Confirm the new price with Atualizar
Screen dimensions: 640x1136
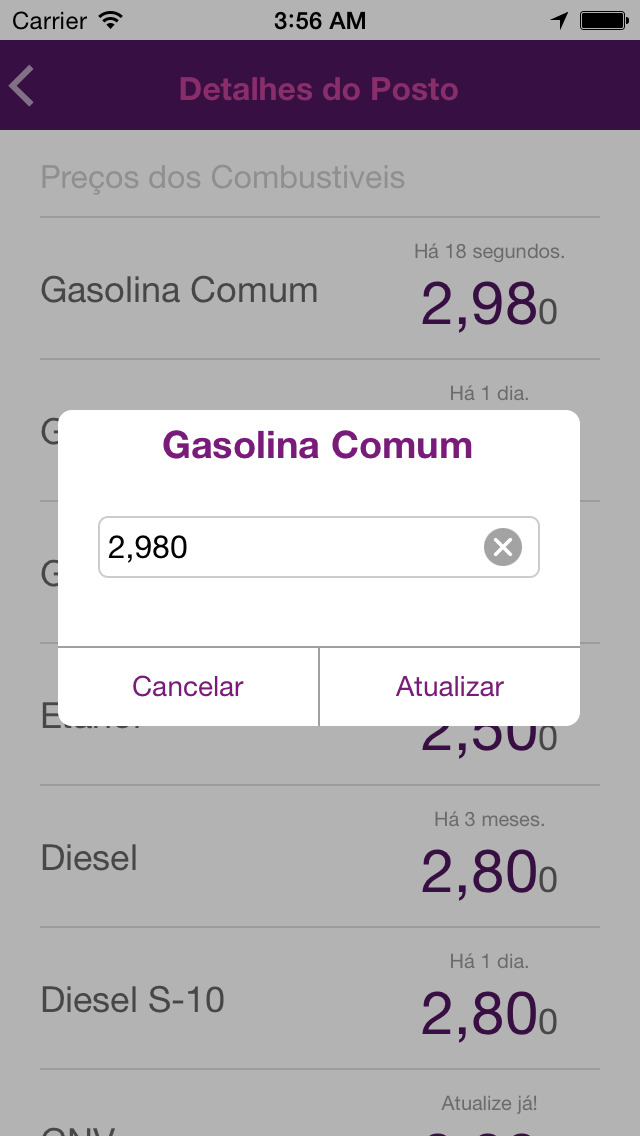[450, 686]
